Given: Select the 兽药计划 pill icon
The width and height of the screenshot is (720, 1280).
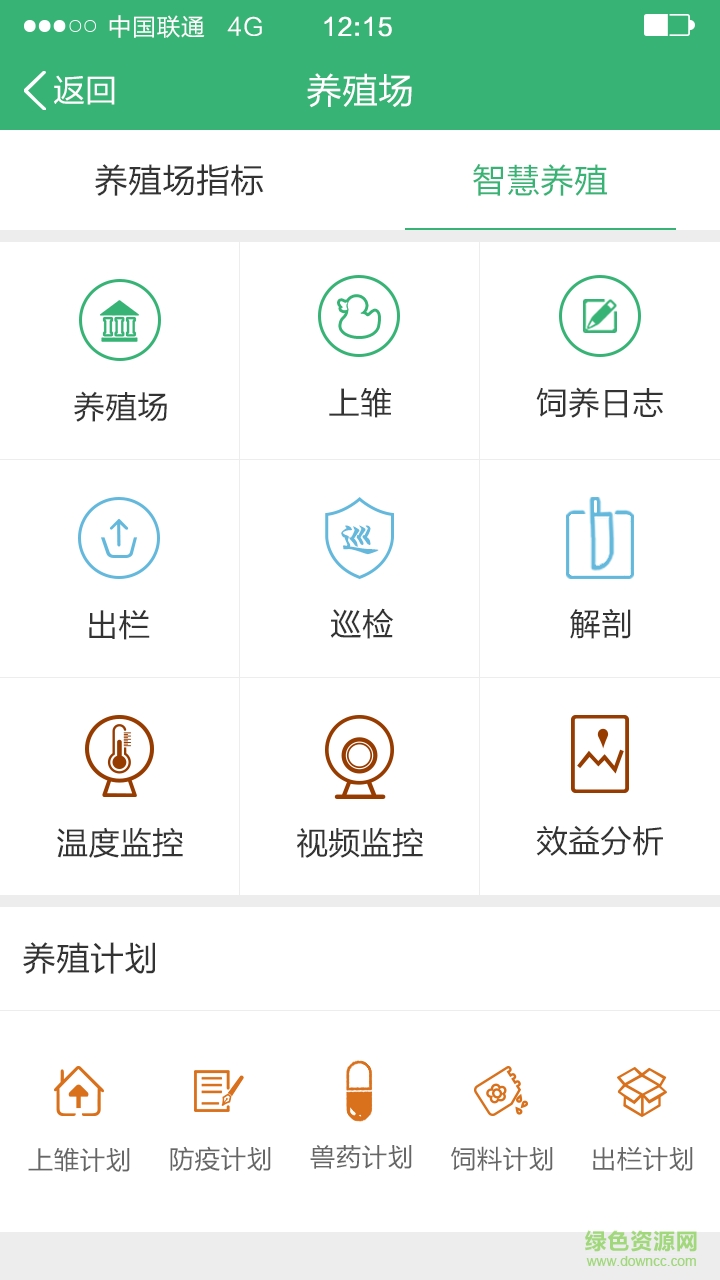Looking at the screenshot, I should coord(360,1090).
